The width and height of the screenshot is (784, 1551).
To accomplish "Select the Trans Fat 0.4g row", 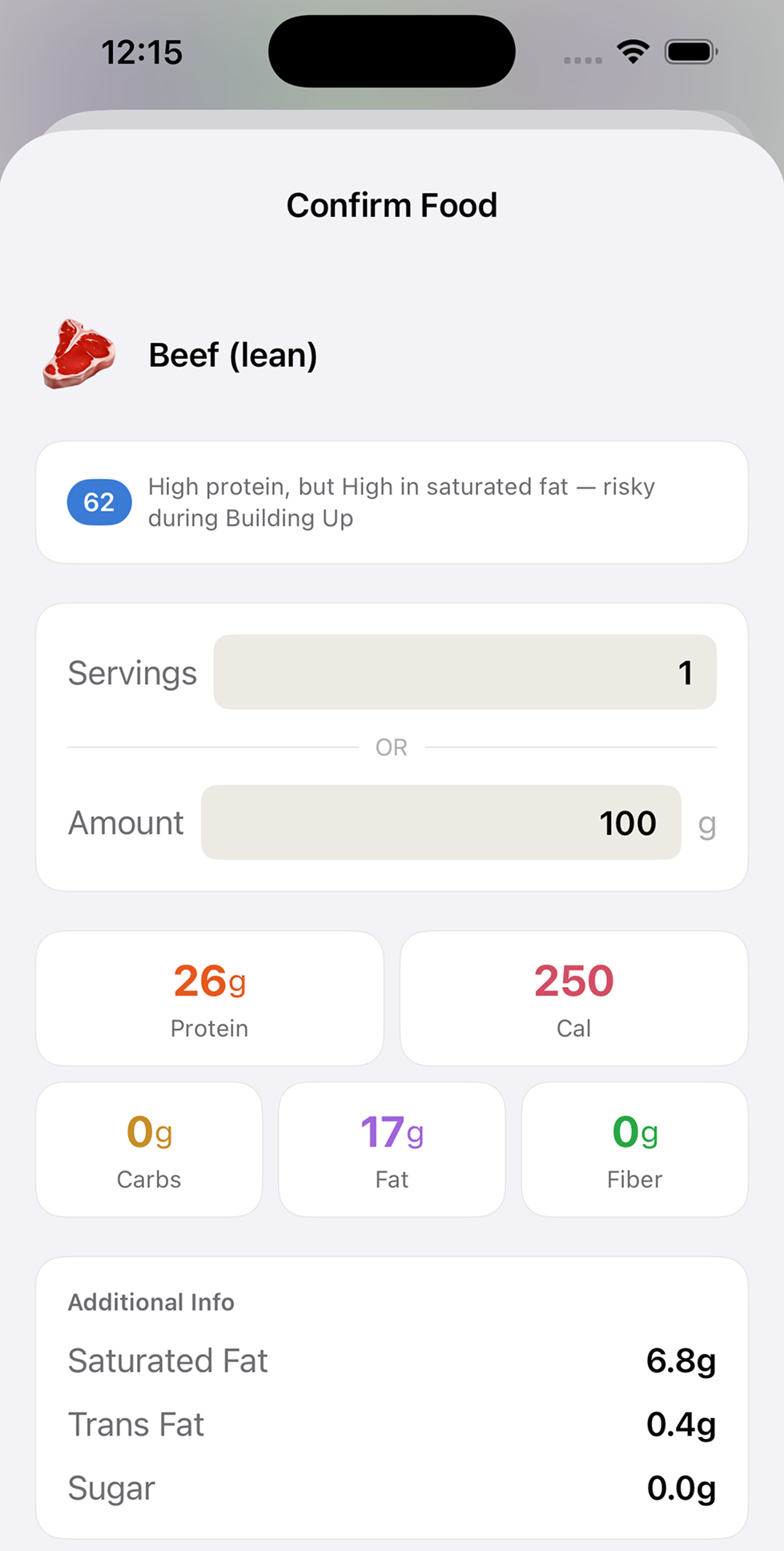I will click(x=392, y=1424).
